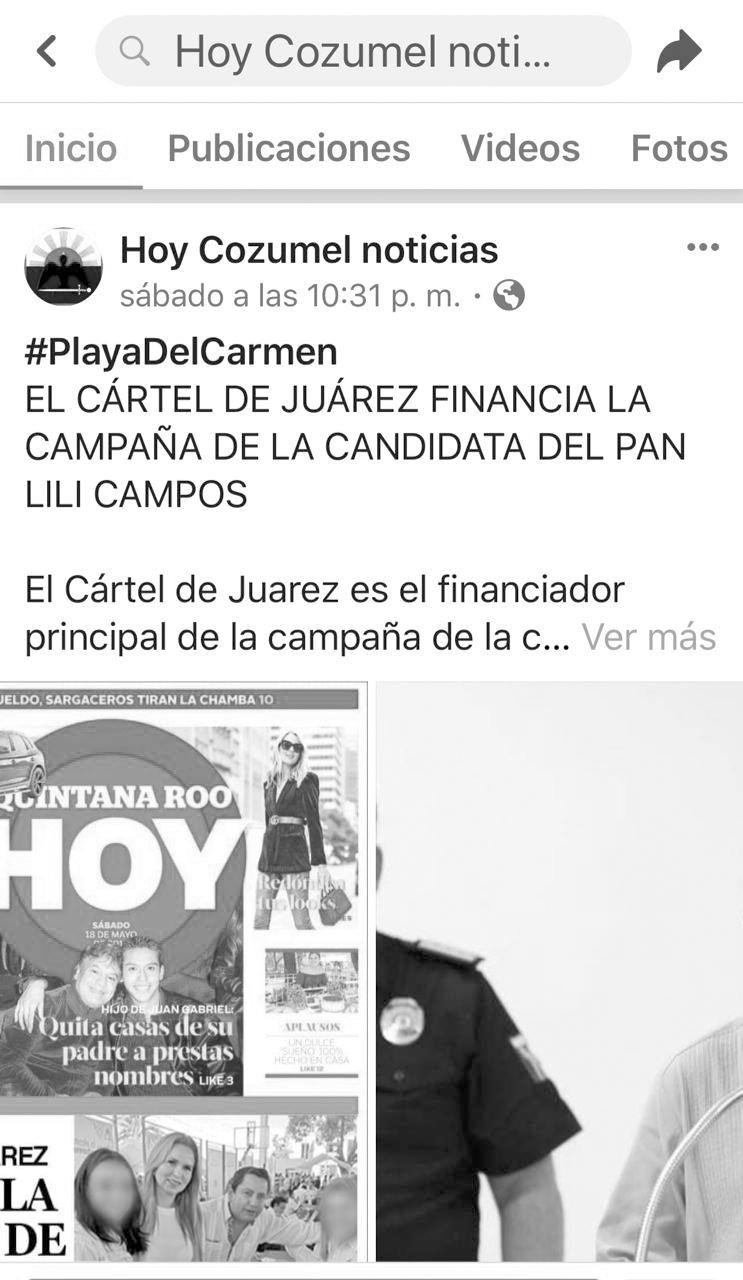Share the page with the arrow icon
Image resolution: width=743 pixels, height=1280 pixels.
tap(679, 51)
